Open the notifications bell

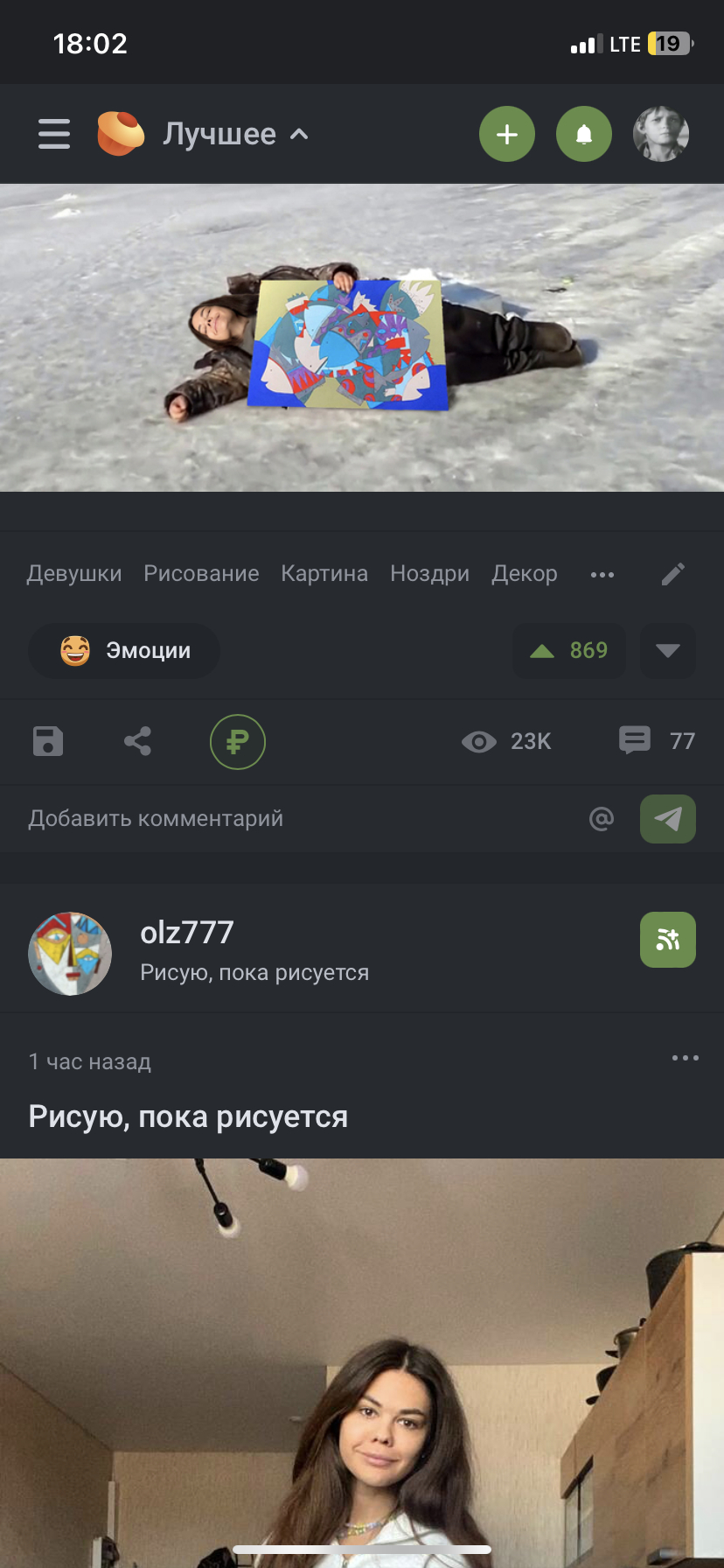pos(584,134)
